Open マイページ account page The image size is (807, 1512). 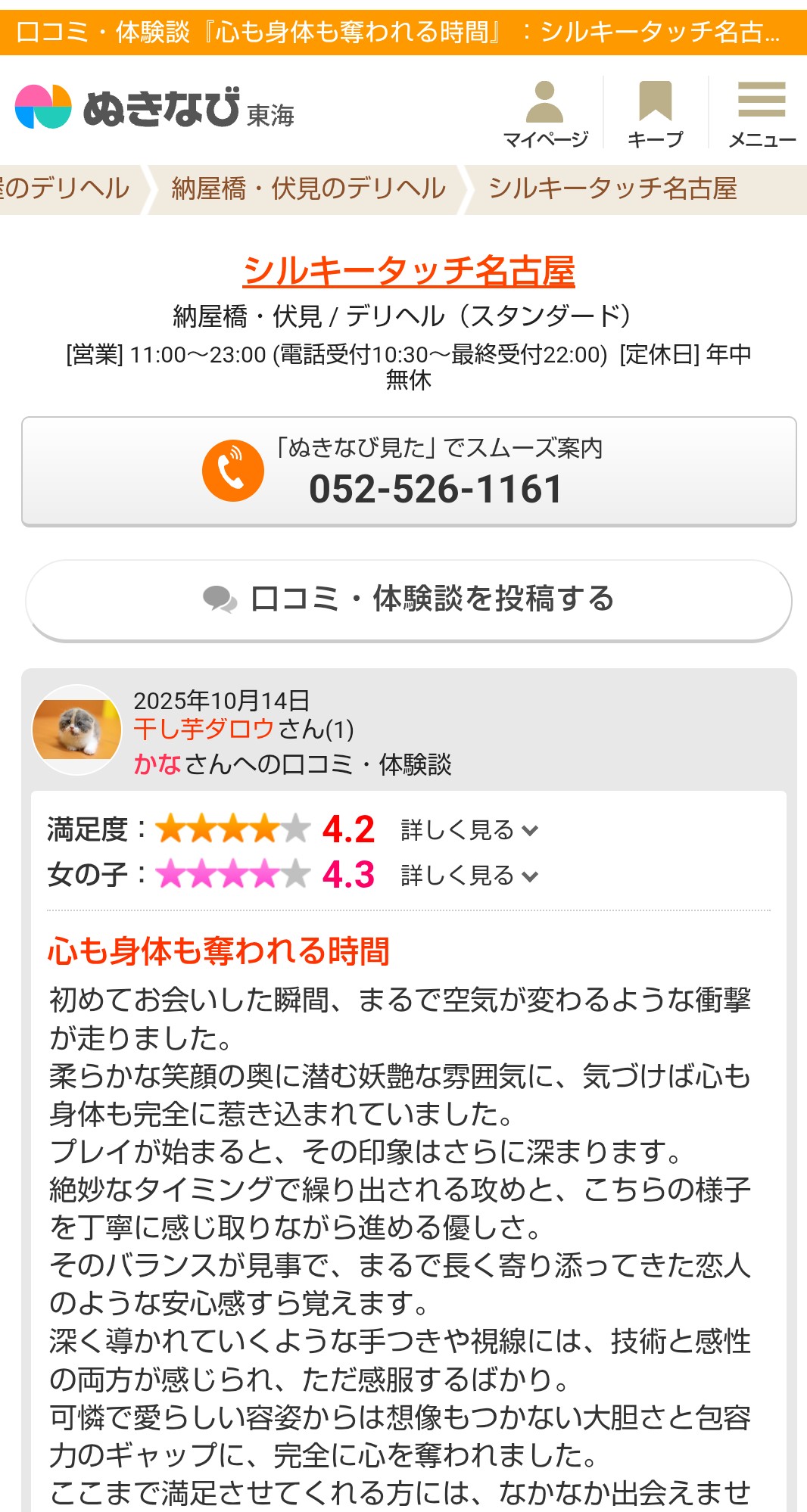(545, 114)
